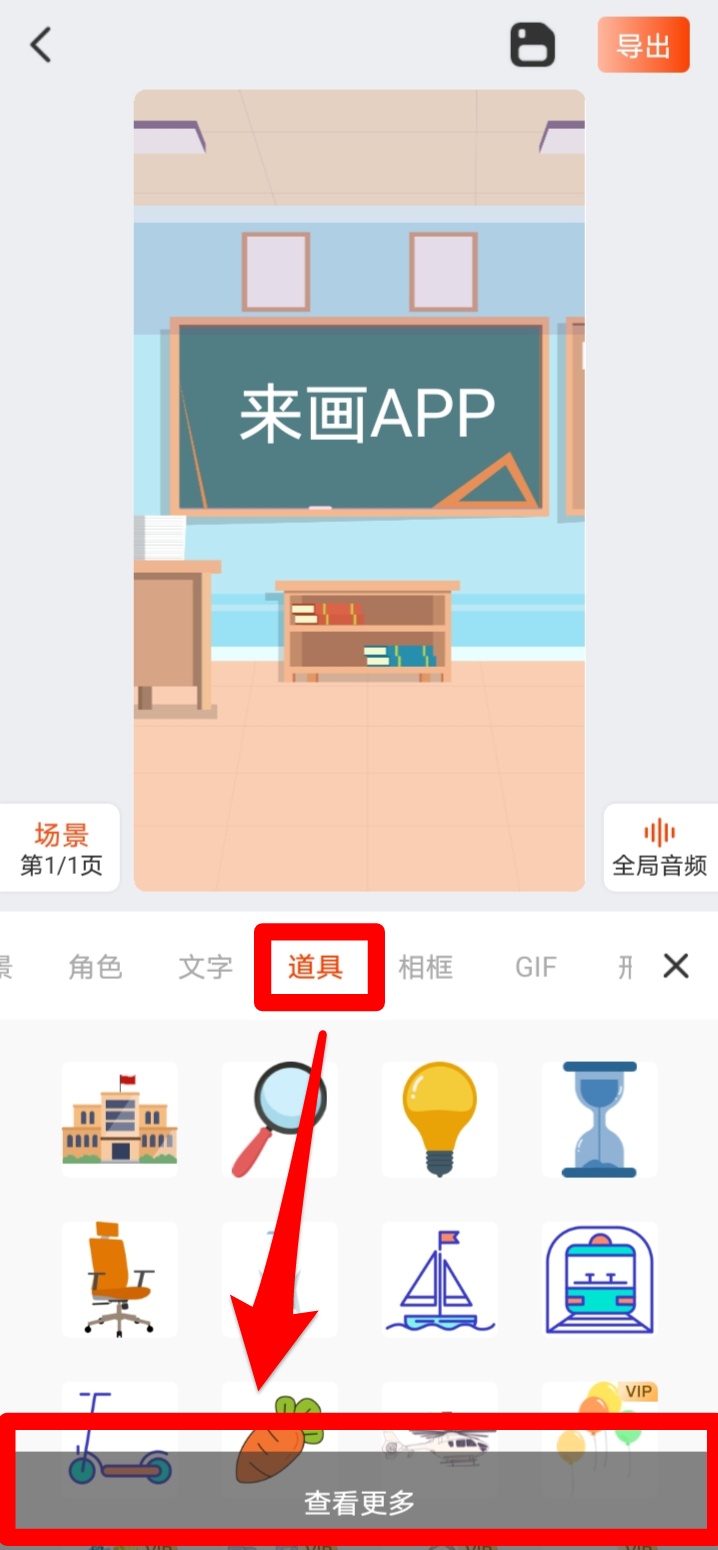The width and height of the screenshot is (718, 1550).
Task: Switch to the 相框 tab
Action: coord(426,967)
